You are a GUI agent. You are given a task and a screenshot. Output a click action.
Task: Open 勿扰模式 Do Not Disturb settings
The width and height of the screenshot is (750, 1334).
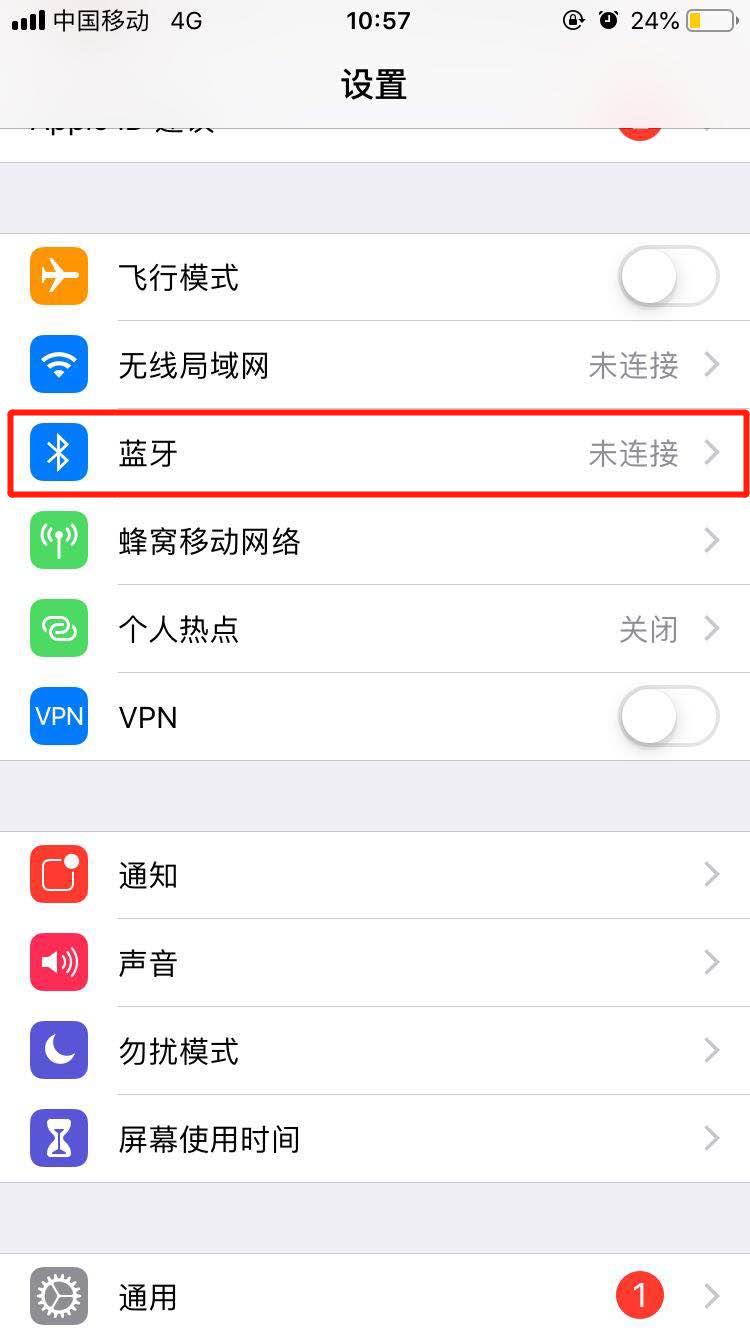[375, 1051]
